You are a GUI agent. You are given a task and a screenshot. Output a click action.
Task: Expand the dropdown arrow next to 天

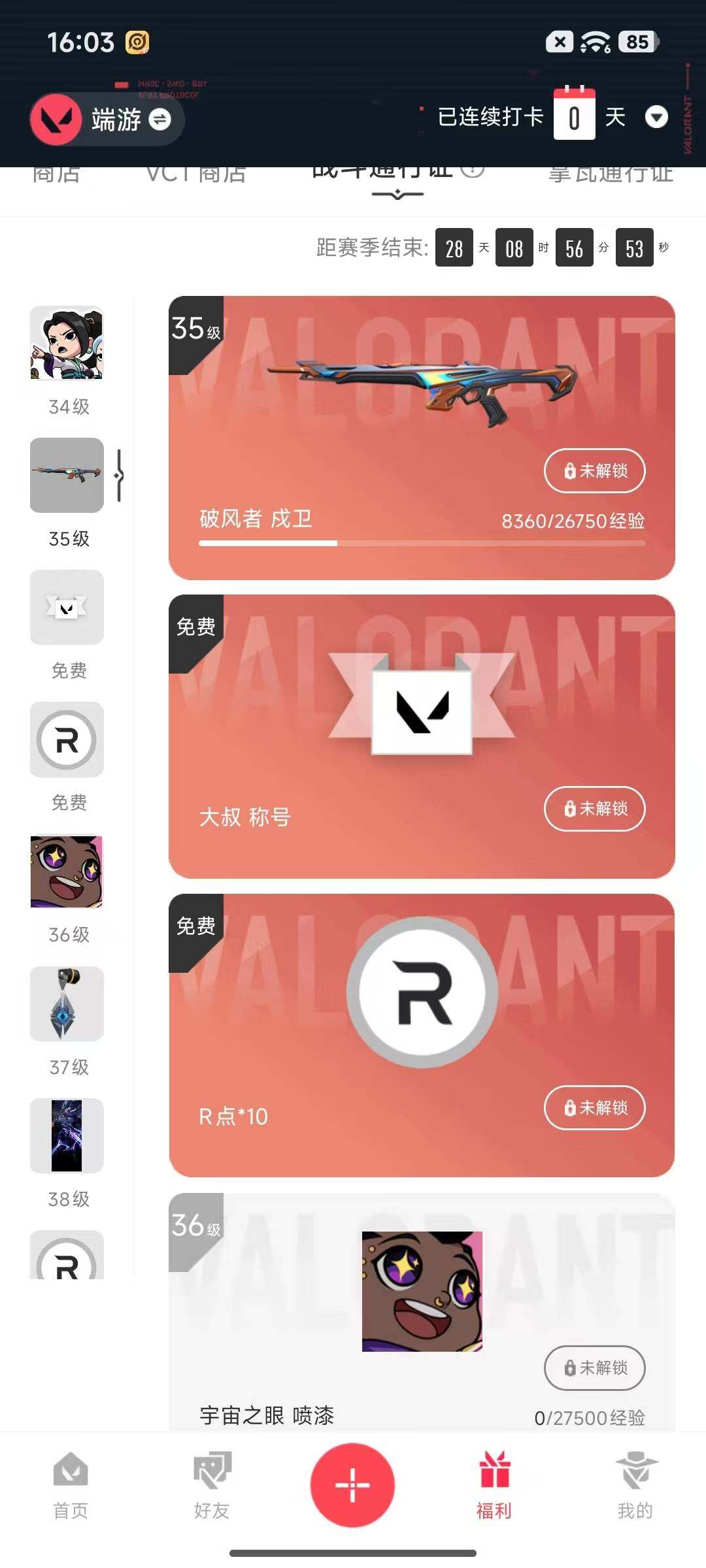(x=657, y=118)
